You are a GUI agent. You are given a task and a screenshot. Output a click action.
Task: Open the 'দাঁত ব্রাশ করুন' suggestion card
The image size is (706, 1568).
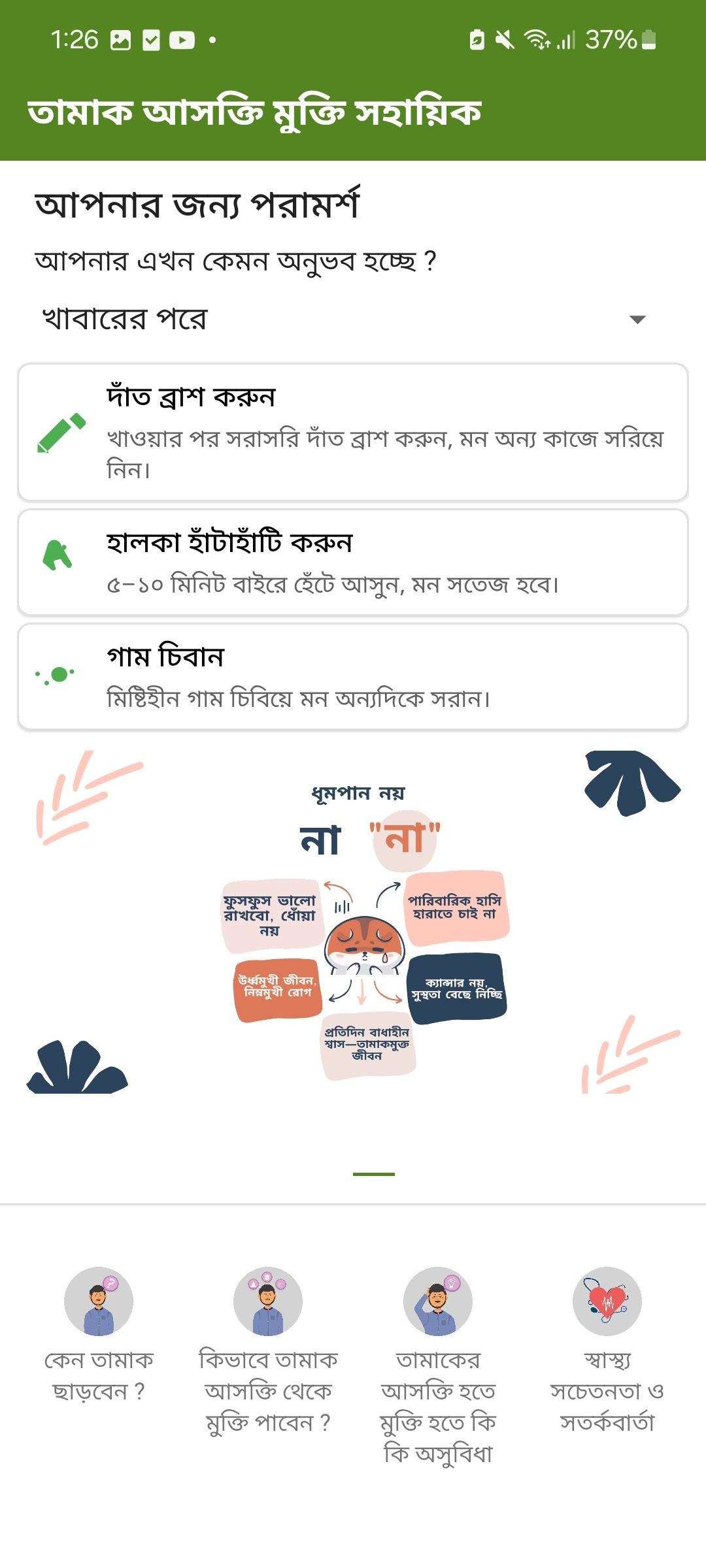click(x=353, y=433)
